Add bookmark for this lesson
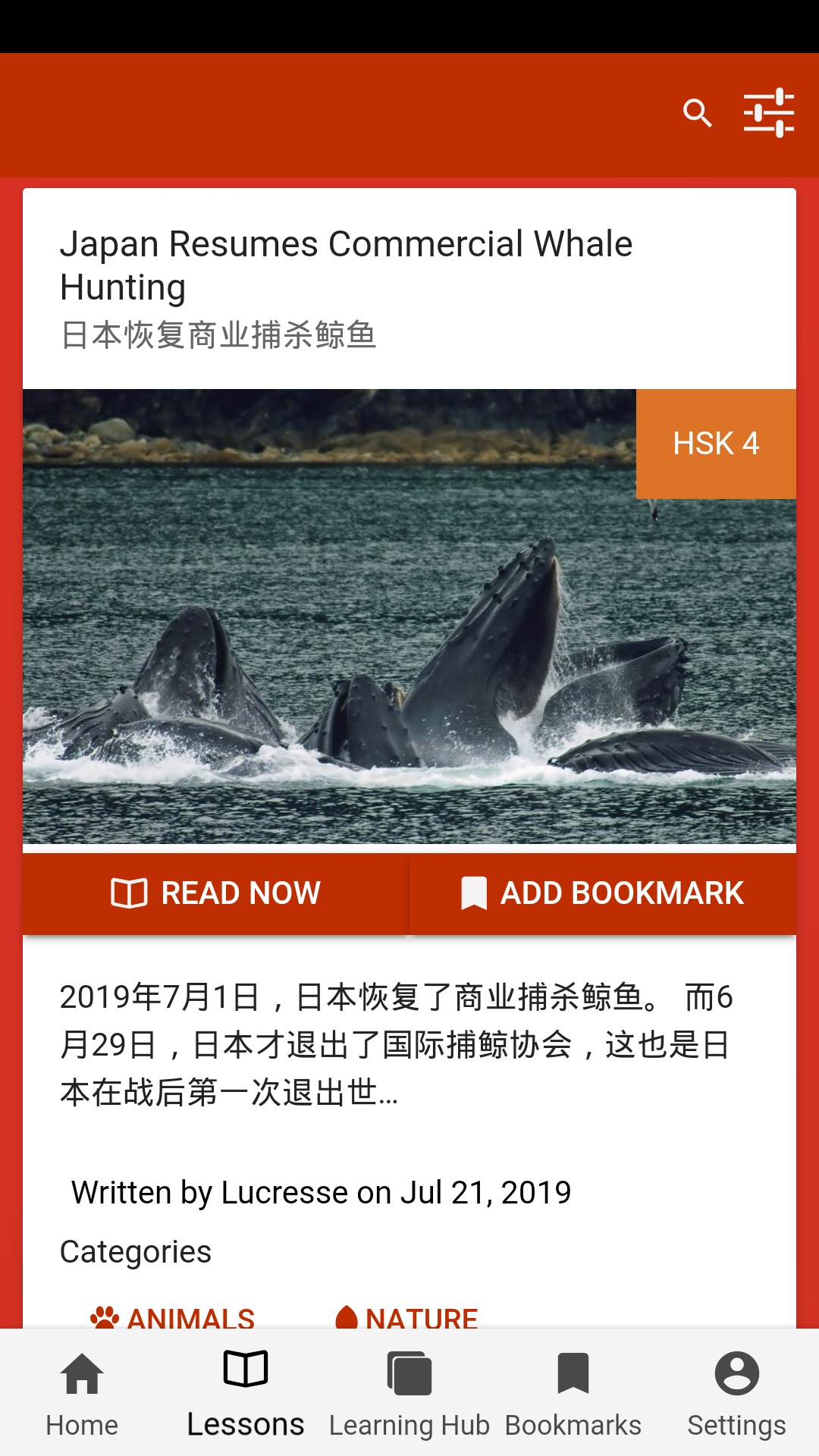Viewport: 819px width, 1456px height. pos(603,893)
